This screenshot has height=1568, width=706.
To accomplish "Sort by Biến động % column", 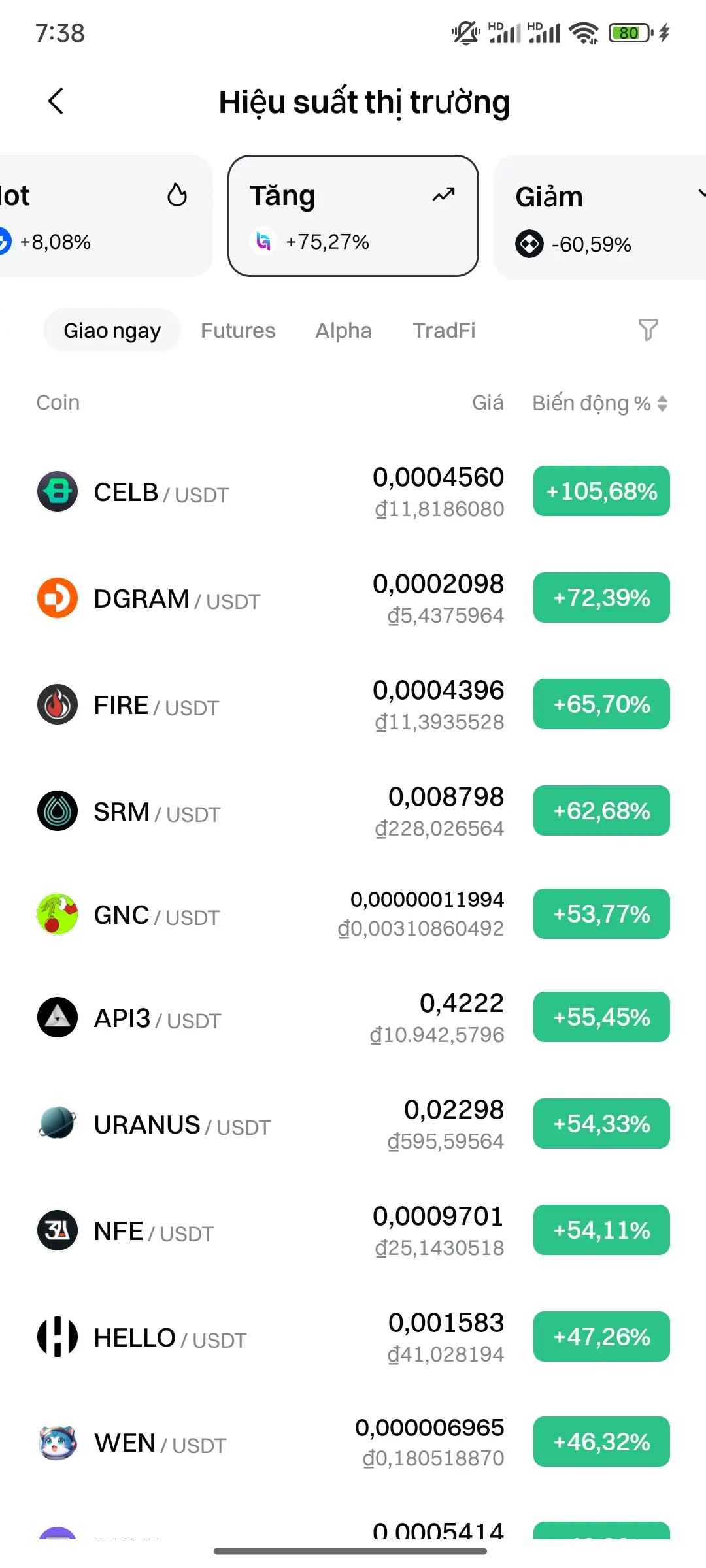I will [599, 403].
